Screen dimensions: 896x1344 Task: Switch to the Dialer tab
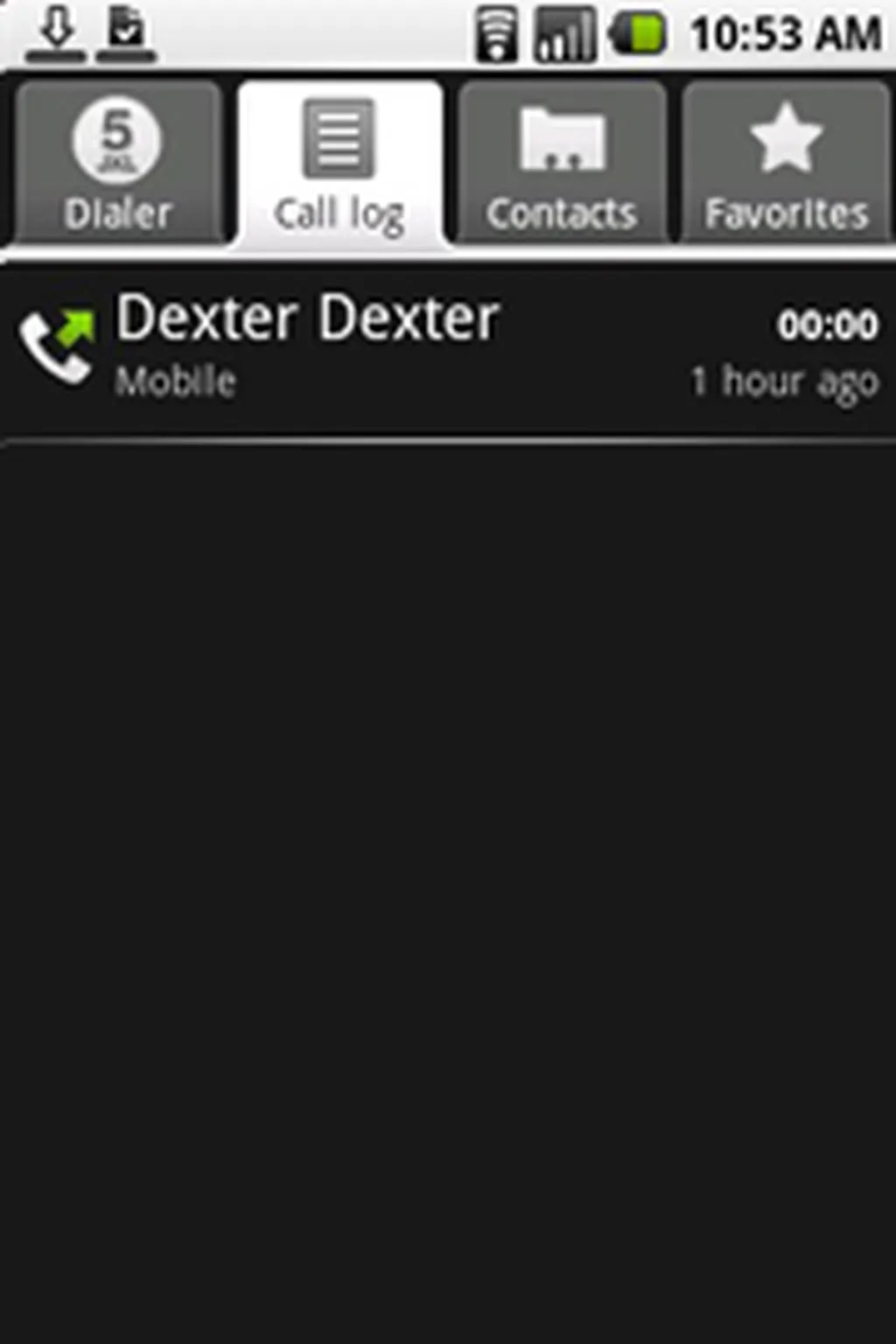point(117,163)
